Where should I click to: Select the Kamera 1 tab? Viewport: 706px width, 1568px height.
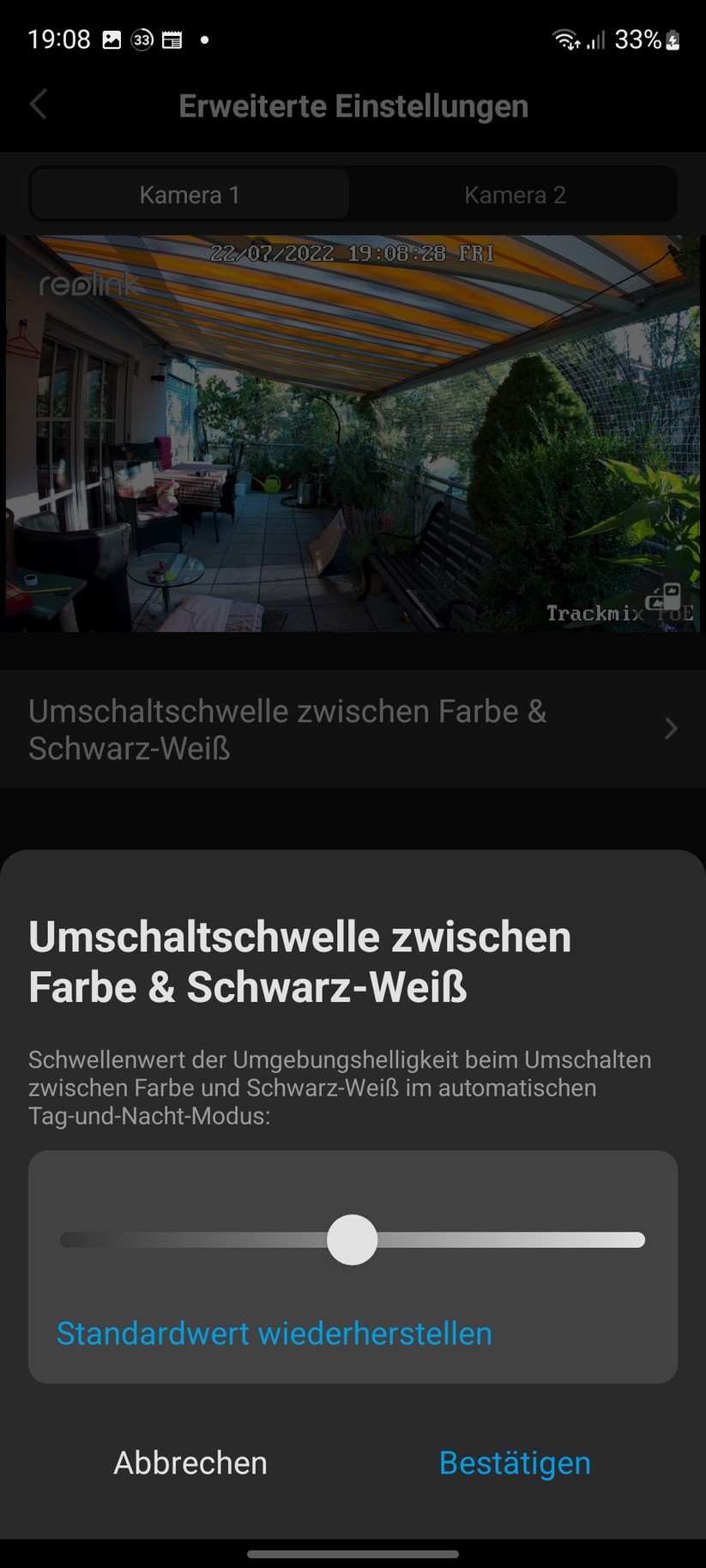point(190,195)
